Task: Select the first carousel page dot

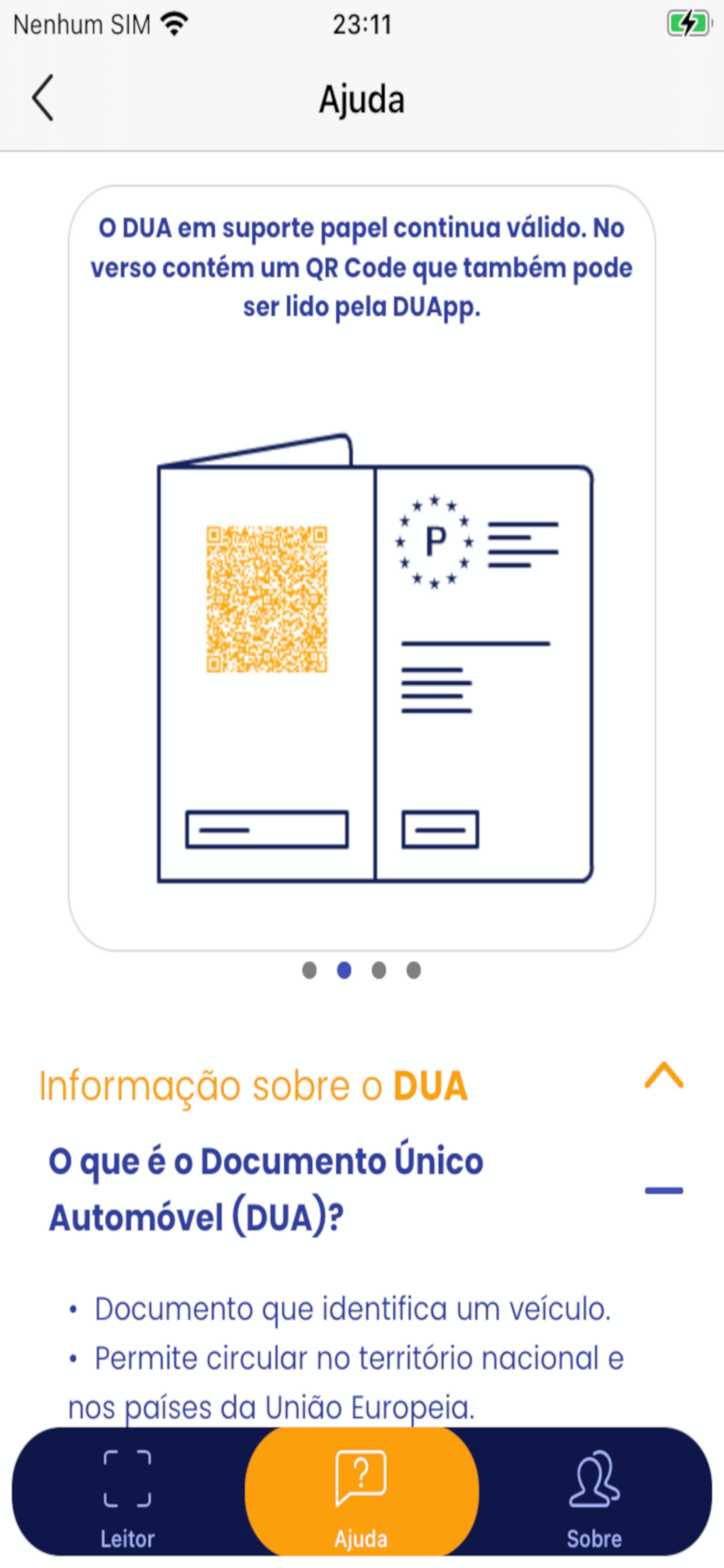Action: pos(309,970)
